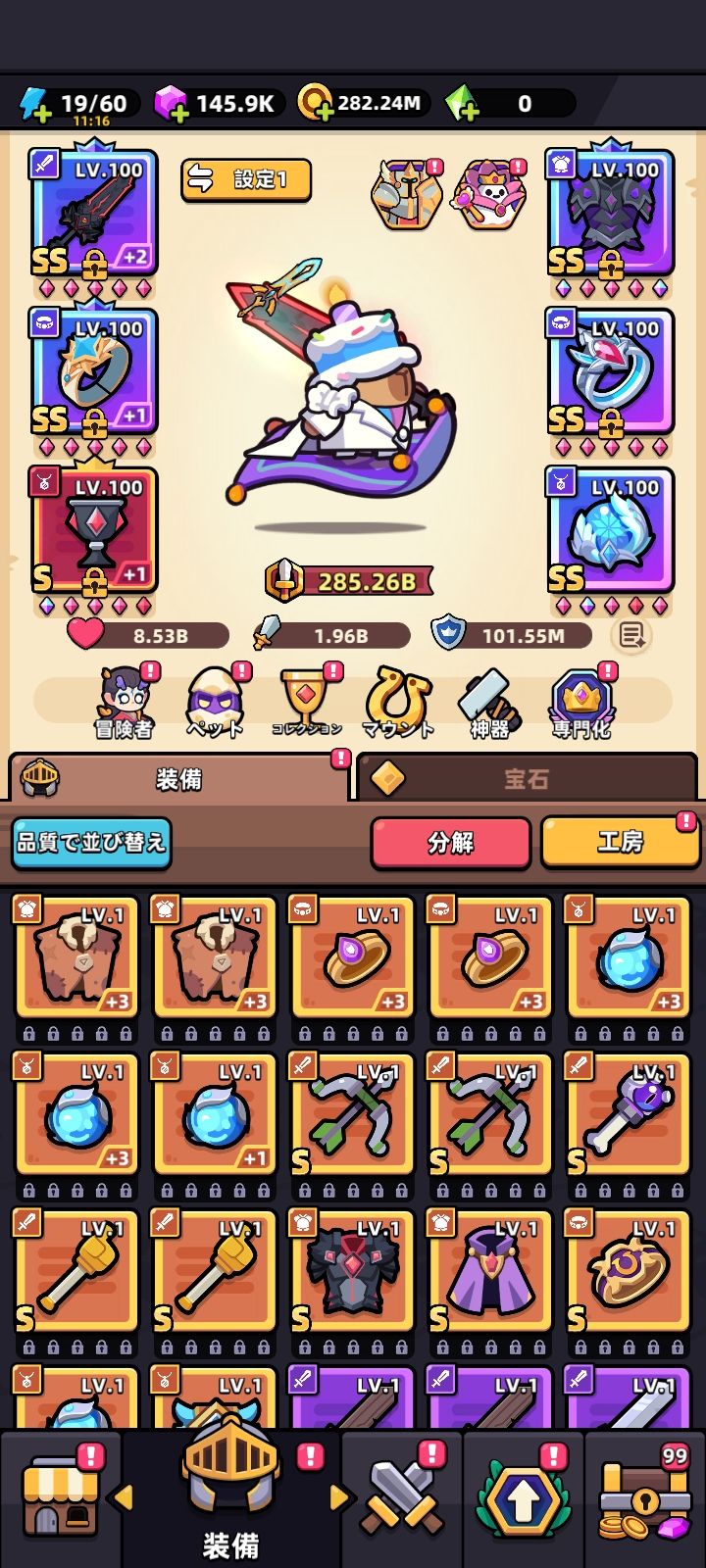Open the green upgrade arrow tab
The image size is (706, 1568).
pyautogui.click(x=523, y=1499)
